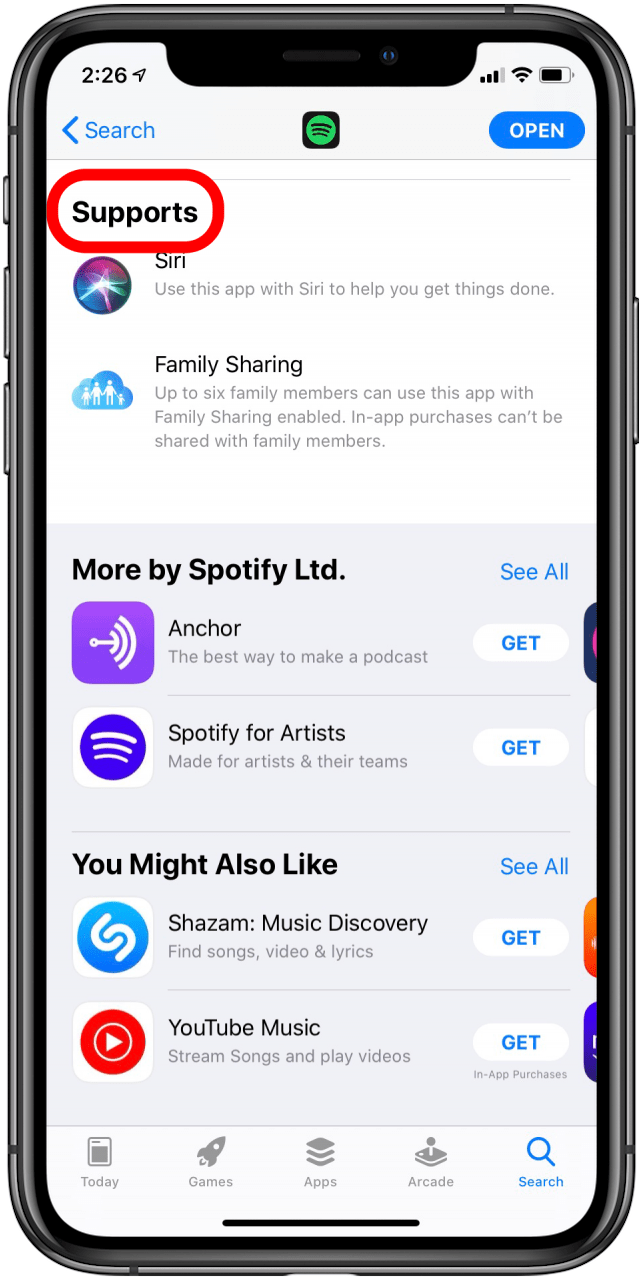Get Shazam: Music Discovery
The image size is (642, 1280).
tap(520, 938)
